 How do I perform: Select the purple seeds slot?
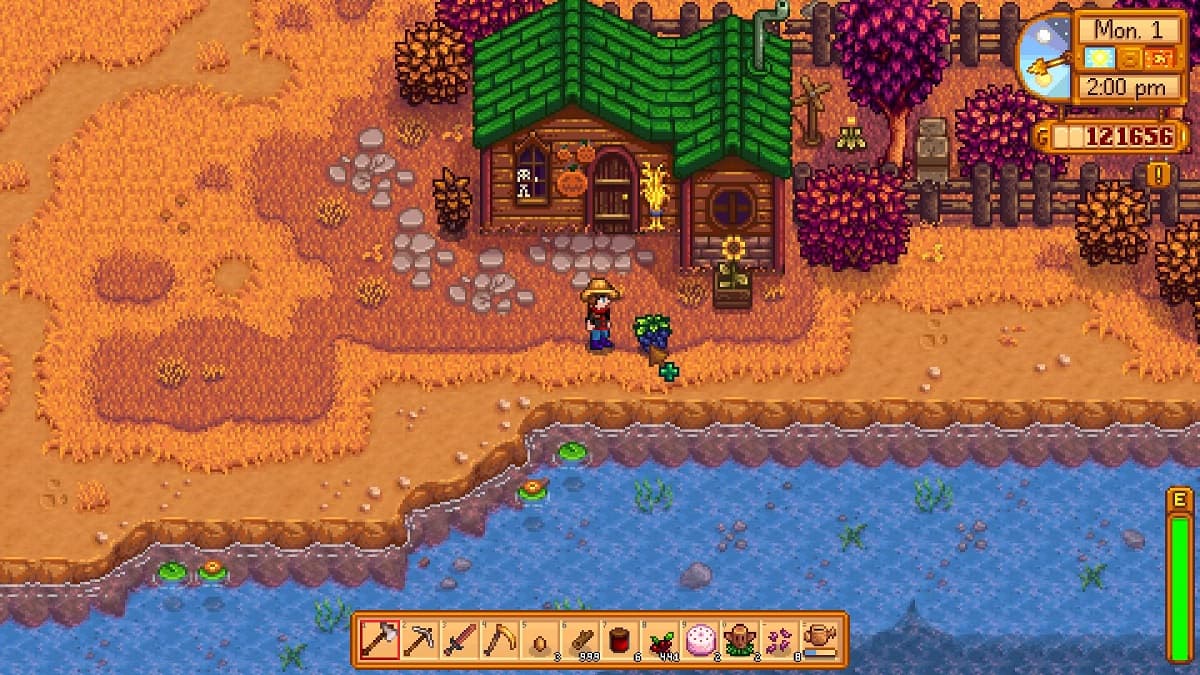[779, 639]
